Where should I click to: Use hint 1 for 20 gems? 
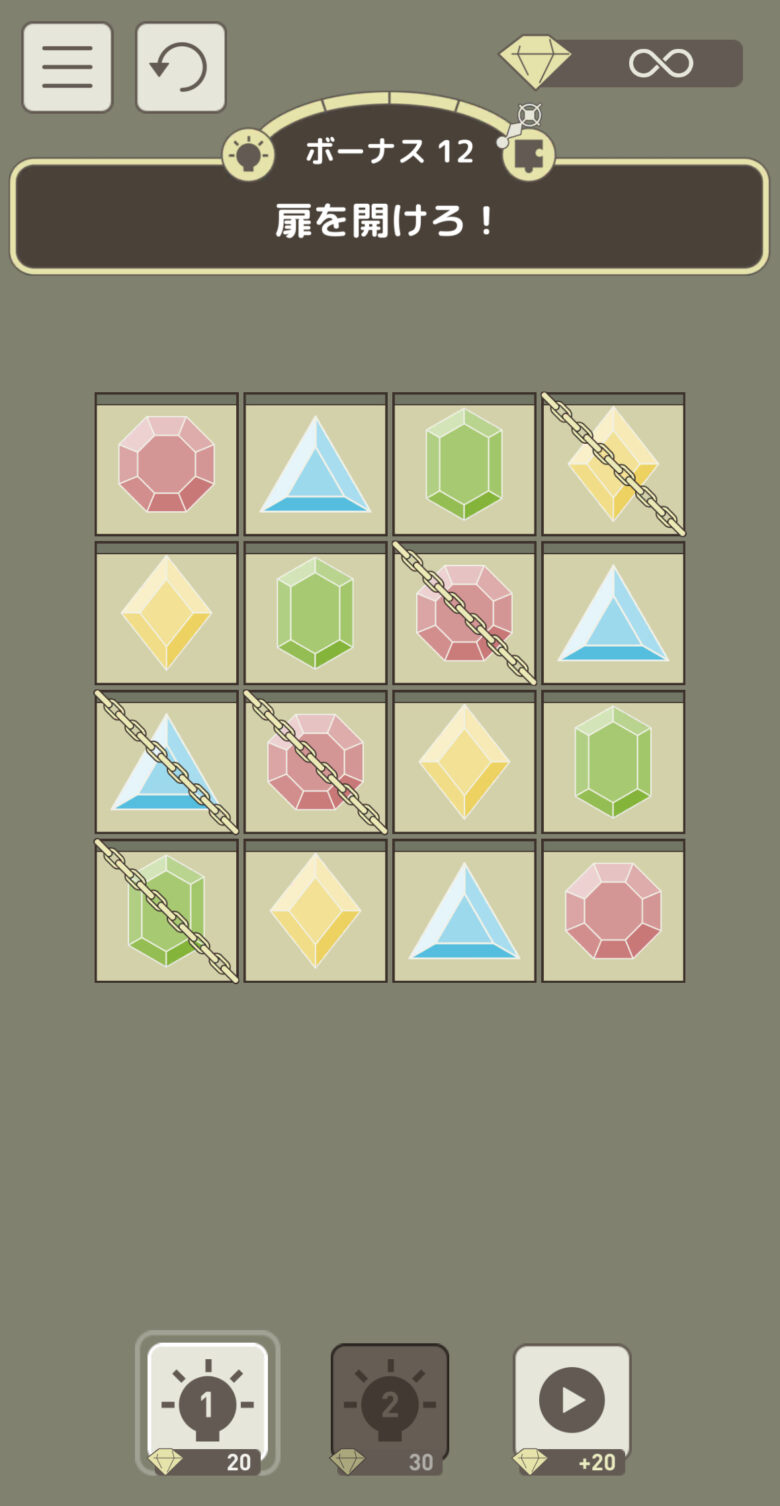207,1405
